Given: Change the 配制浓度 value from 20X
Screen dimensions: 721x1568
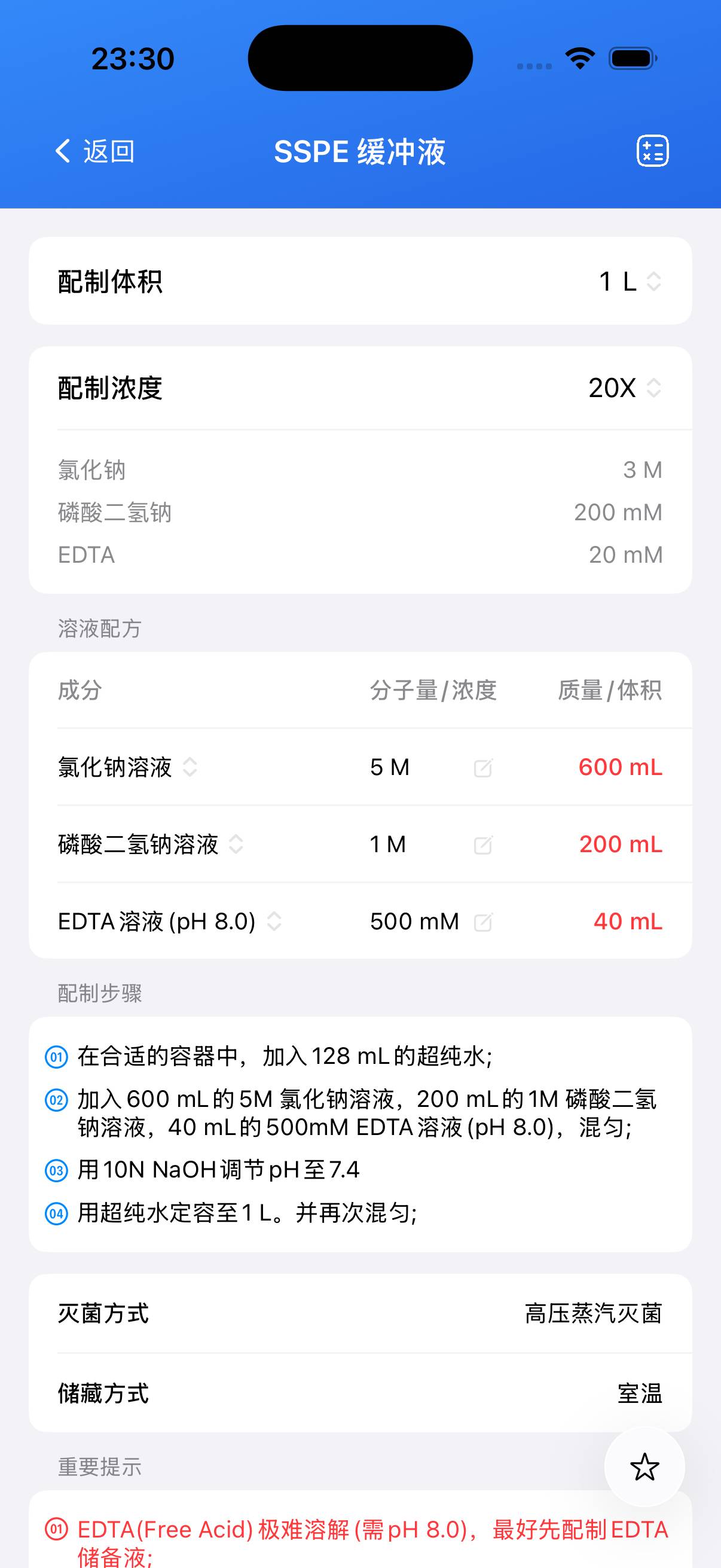Looking at the screenshot, I should tap(625, 388).
